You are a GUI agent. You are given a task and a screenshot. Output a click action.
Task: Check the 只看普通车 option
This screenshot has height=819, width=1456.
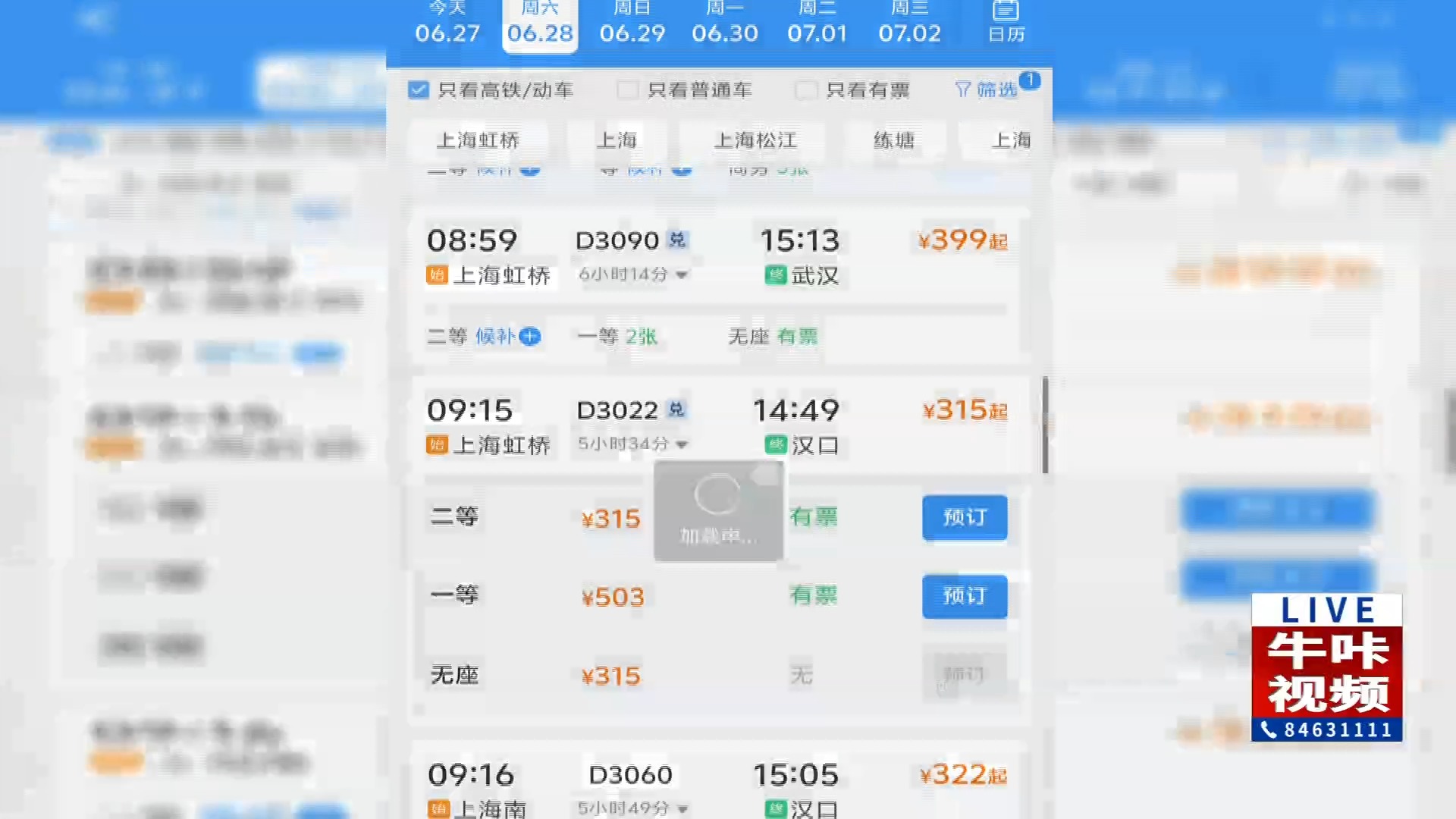pos(628,90)
